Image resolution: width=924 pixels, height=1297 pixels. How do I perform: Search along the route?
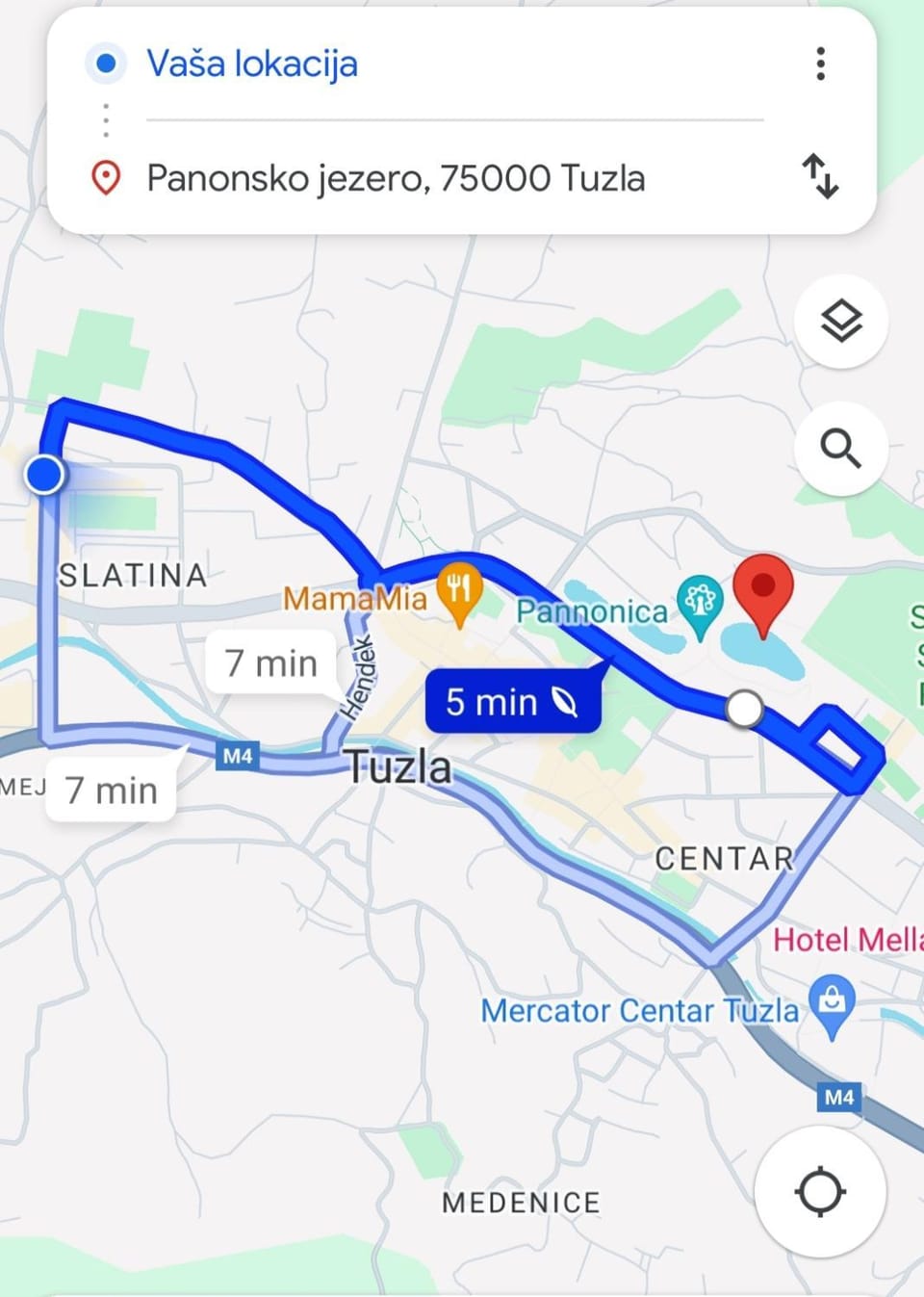[x=840, y=449]
